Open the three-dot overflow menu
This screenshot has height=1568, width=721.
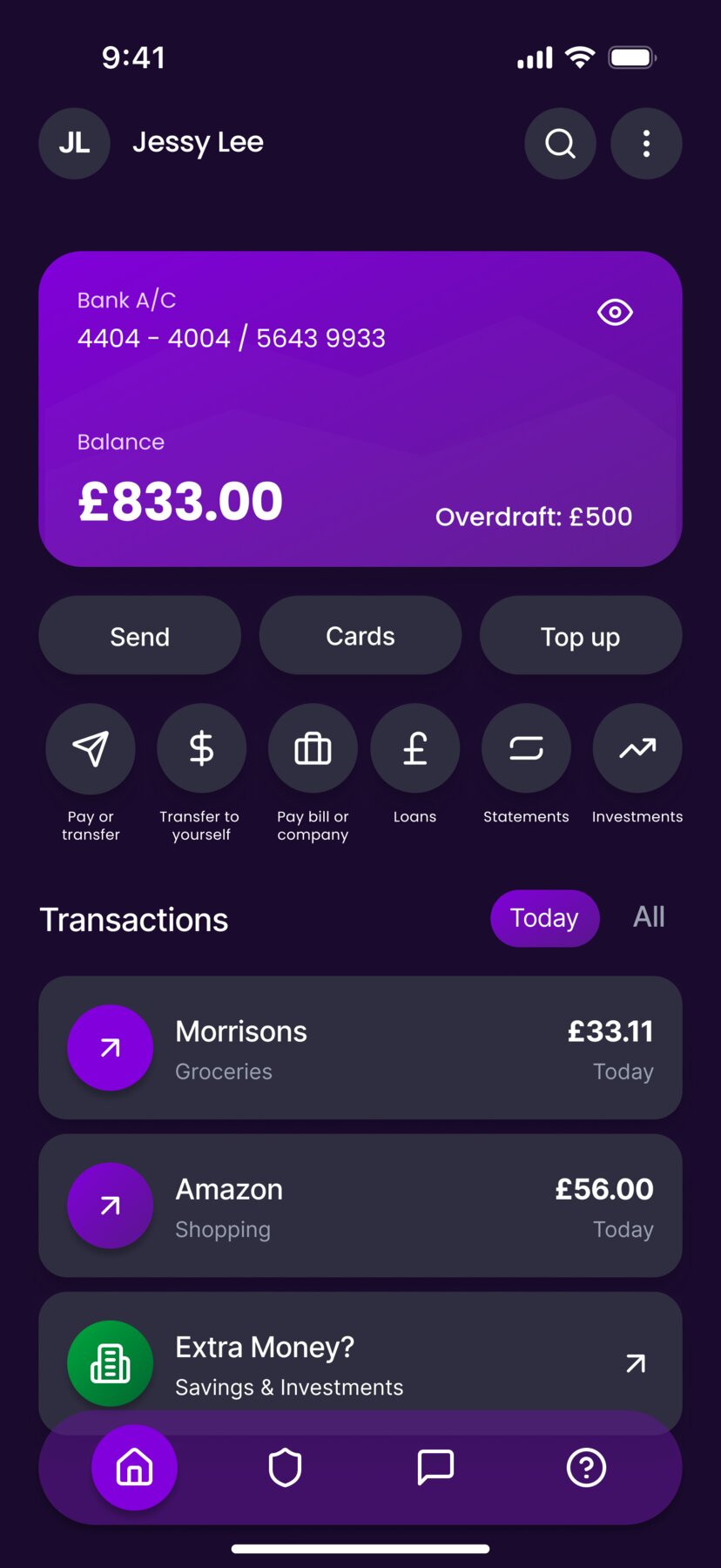645,144
